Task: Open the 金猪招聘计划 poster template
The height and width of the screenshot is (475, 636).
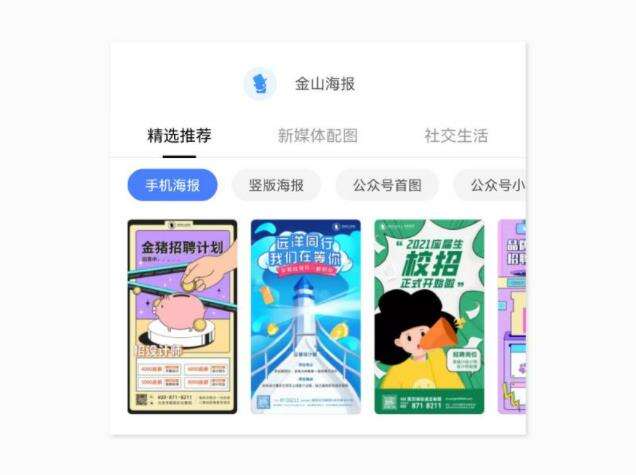Action: (182, 316)
